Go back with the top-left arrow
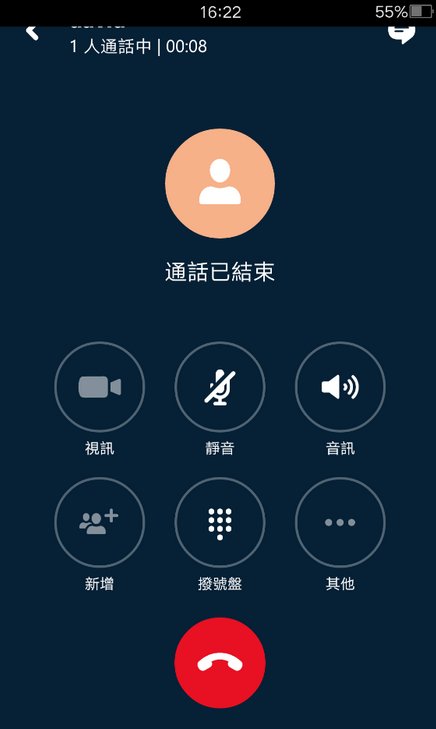The image size is (436, 729). (x=32, y=33)
